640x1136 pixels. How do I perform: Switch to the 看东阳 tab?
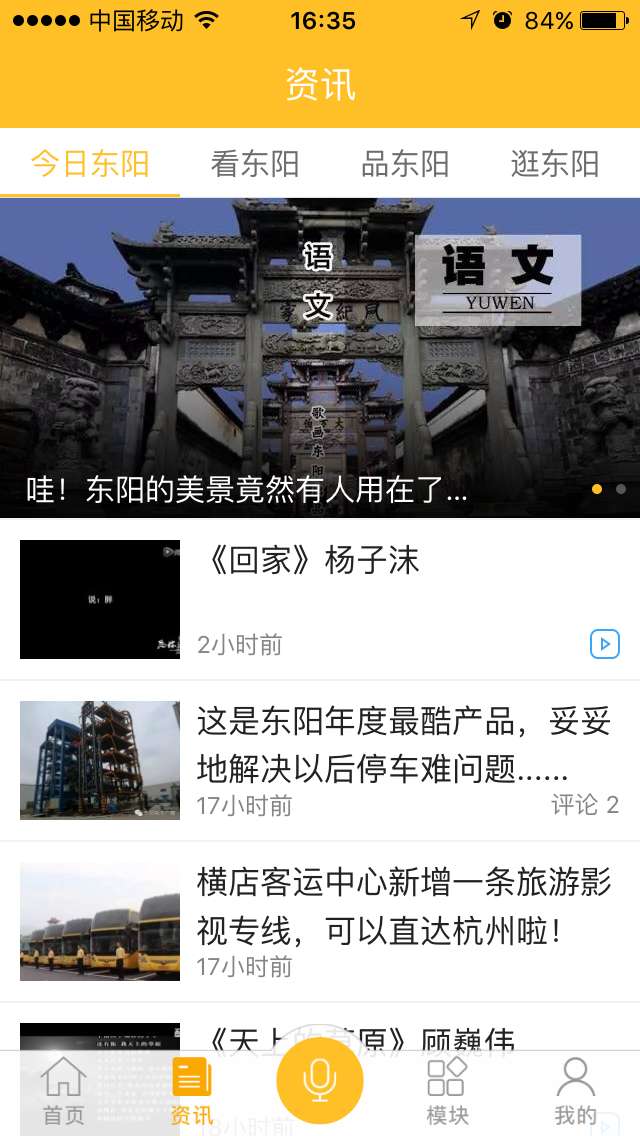pos(255,163)
